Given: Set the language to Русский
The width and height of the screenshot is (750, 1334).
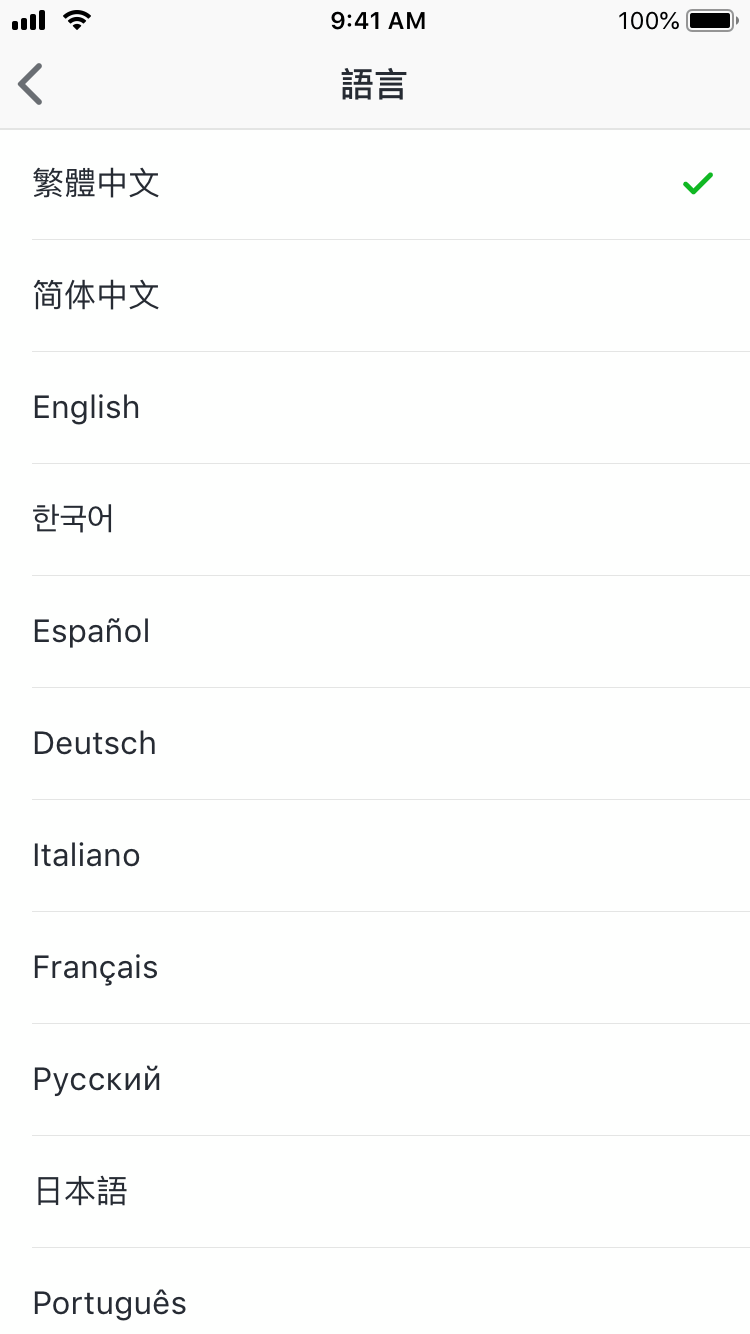Looking at the screenshot, I should coord(97,1080).
